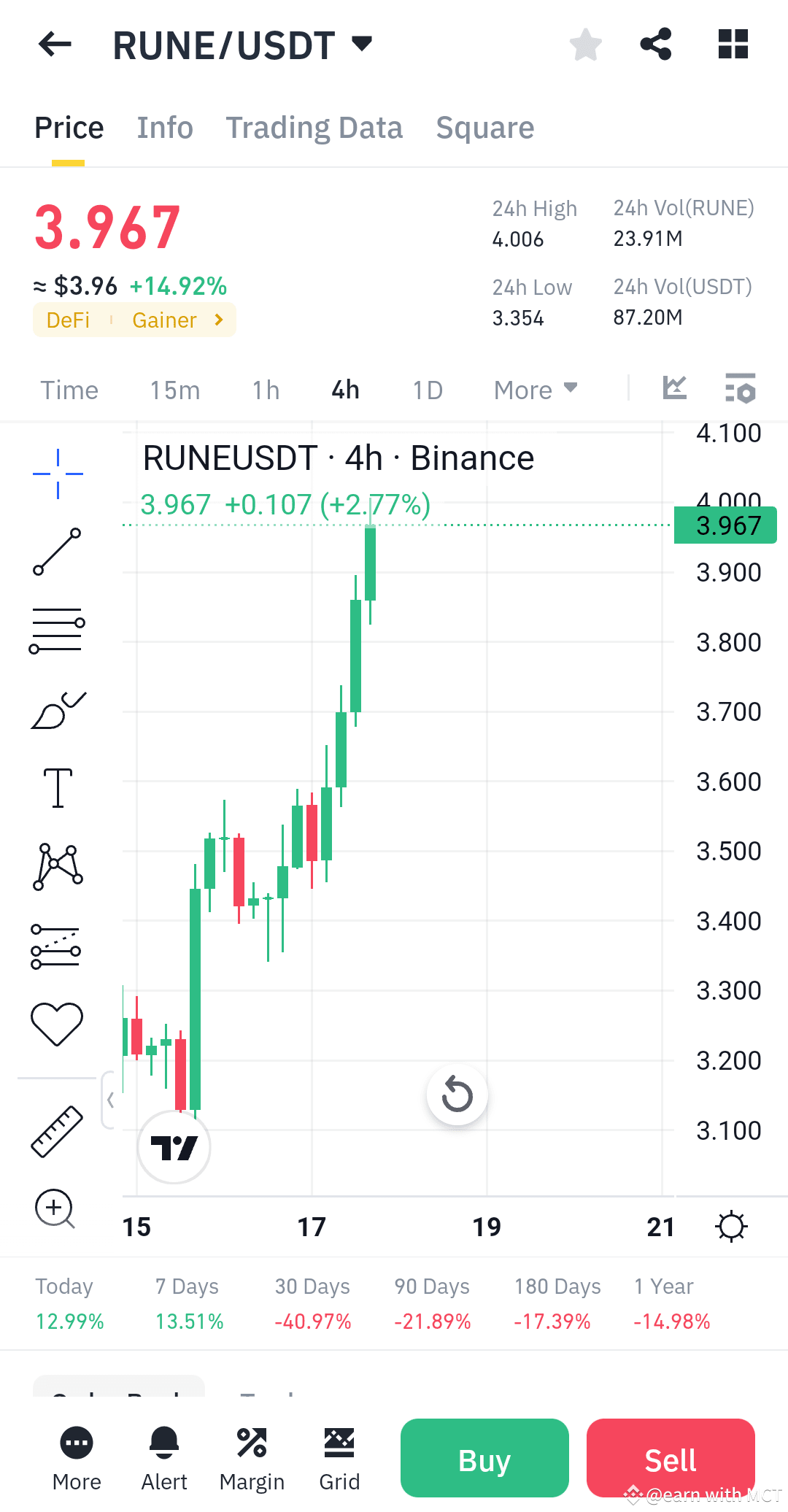
Task: Select the text annotation tool
Action: [57, 788]
